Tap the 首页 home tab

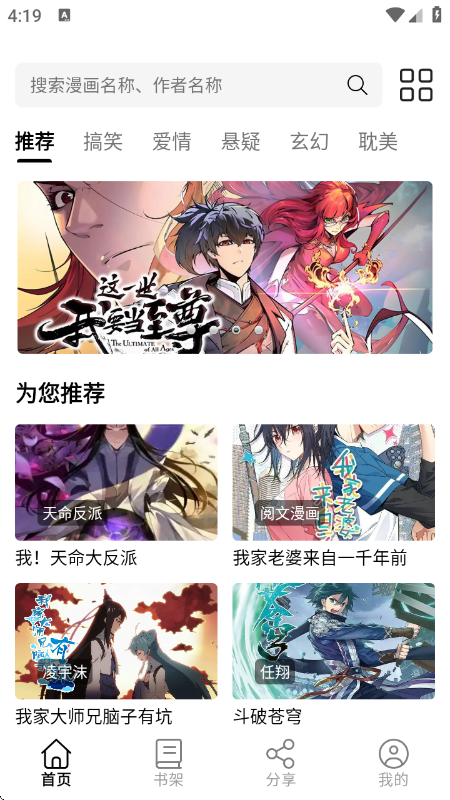click(56, 763)
